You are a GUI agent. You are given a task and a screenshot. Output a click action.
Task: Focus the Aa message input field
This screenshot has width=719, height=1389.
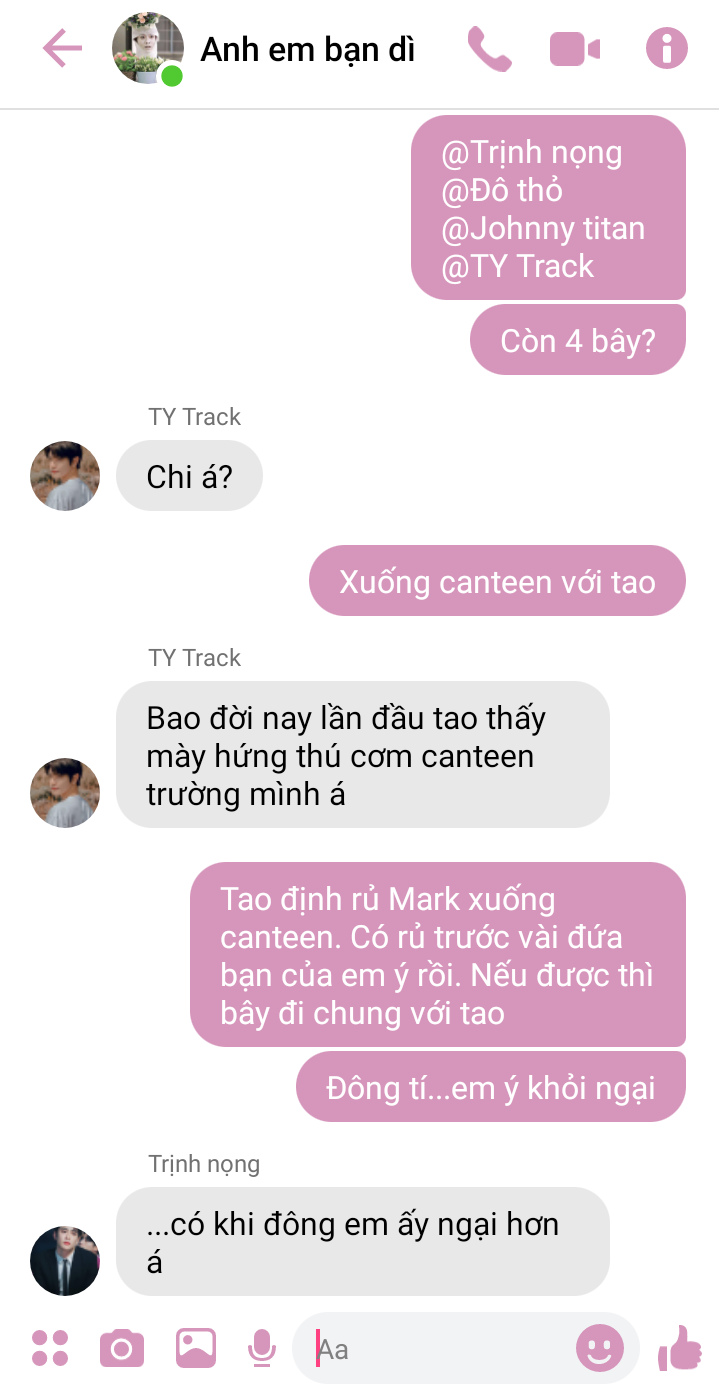pos(440,1349)
